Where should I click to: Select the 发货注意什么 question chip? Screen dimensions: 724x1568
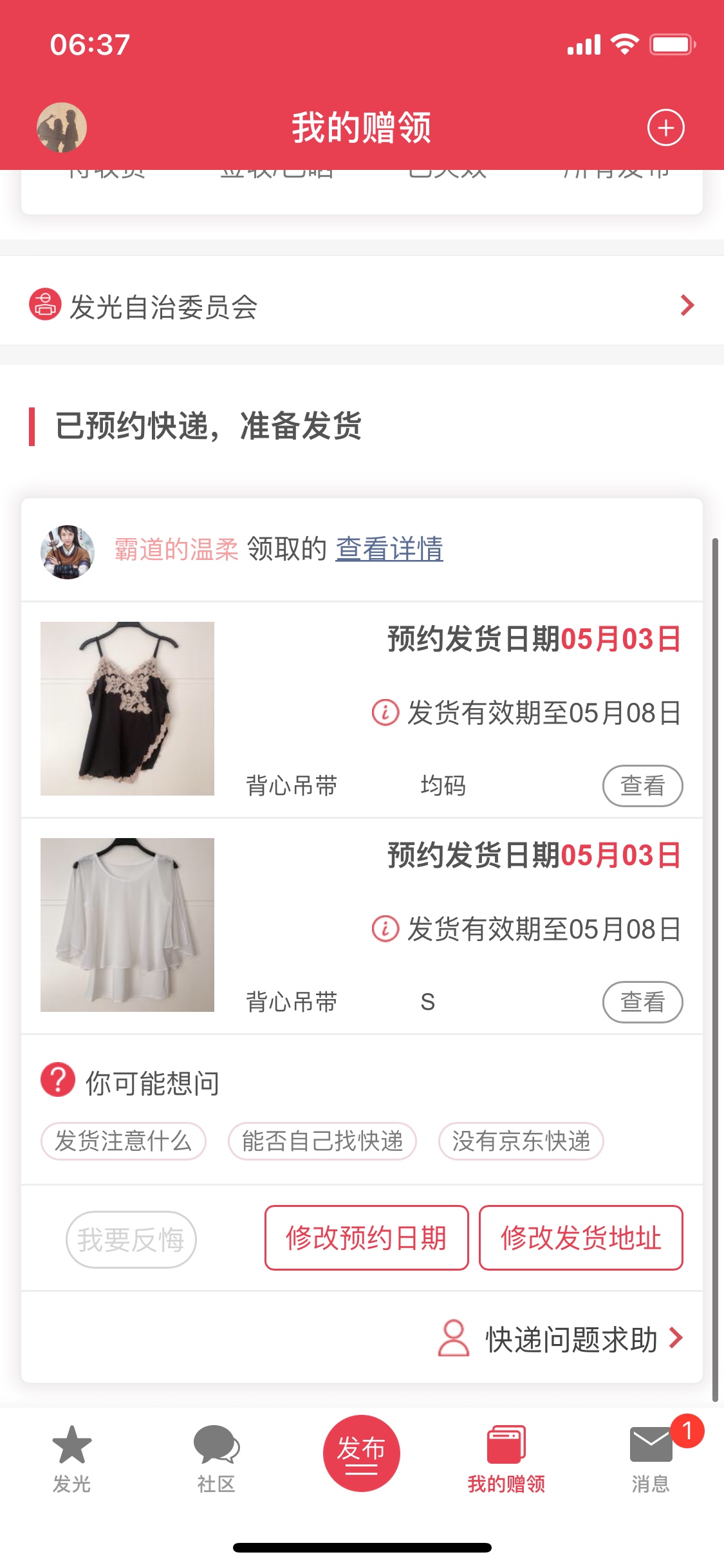pyautogui.click(x=124, y=1141)
